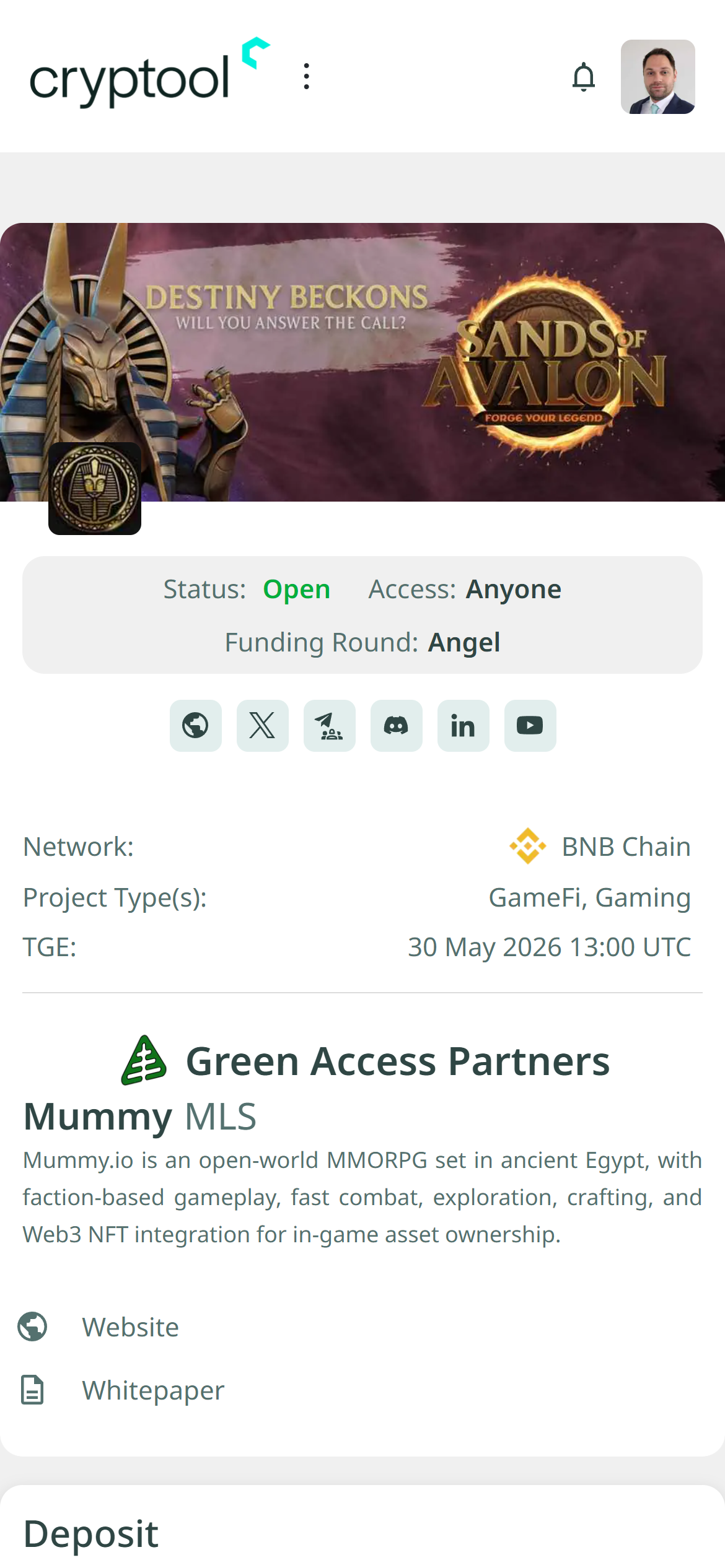Open the project's X (Twitter) page
Image resolution: width=725 pixels, height=1568 pixels.
pyautogui.click(x=263, y=726)
